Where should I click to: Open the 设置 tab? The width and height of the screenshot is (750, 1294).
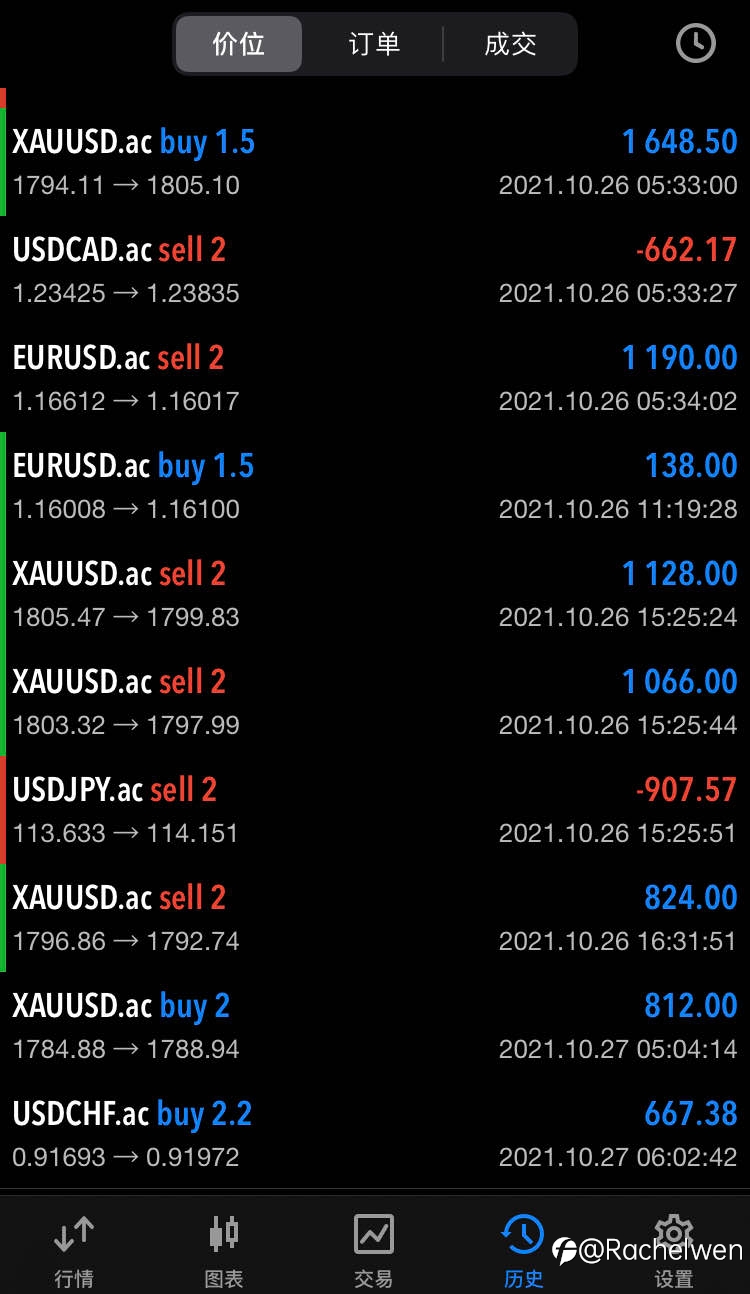coord(673,1248)
